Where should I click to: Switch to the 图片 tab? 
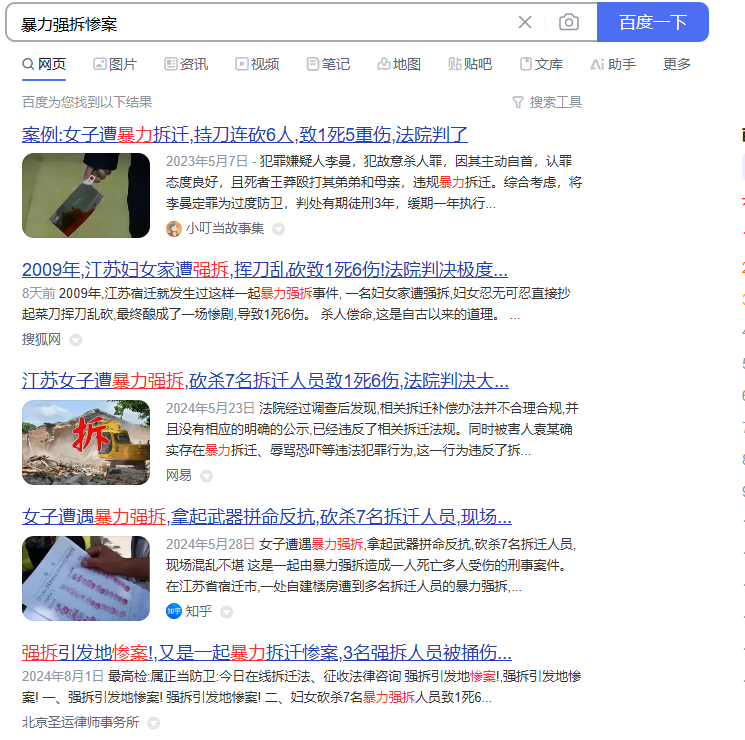[115, 64]
